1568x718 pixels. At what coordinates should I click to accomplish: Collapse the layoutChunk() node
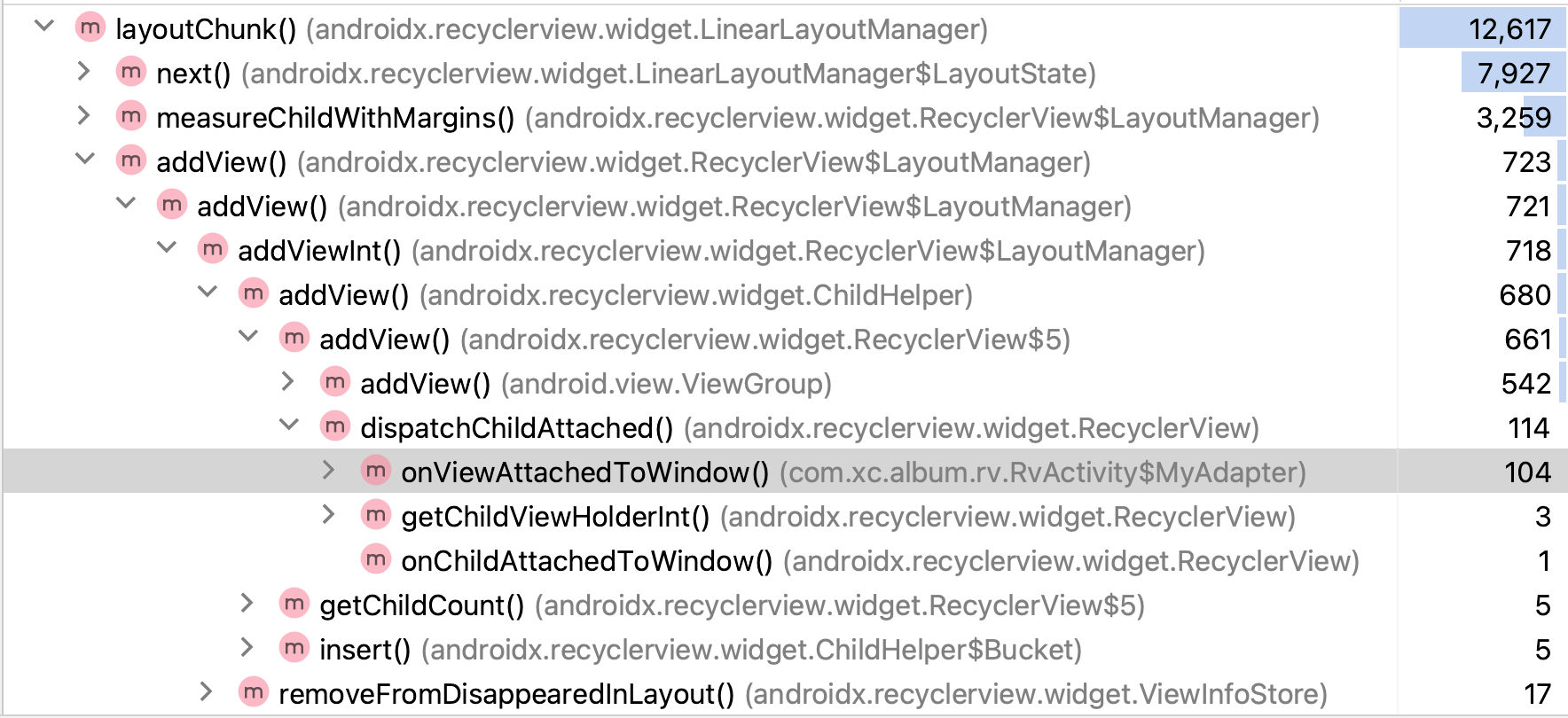tap(44, 27)
